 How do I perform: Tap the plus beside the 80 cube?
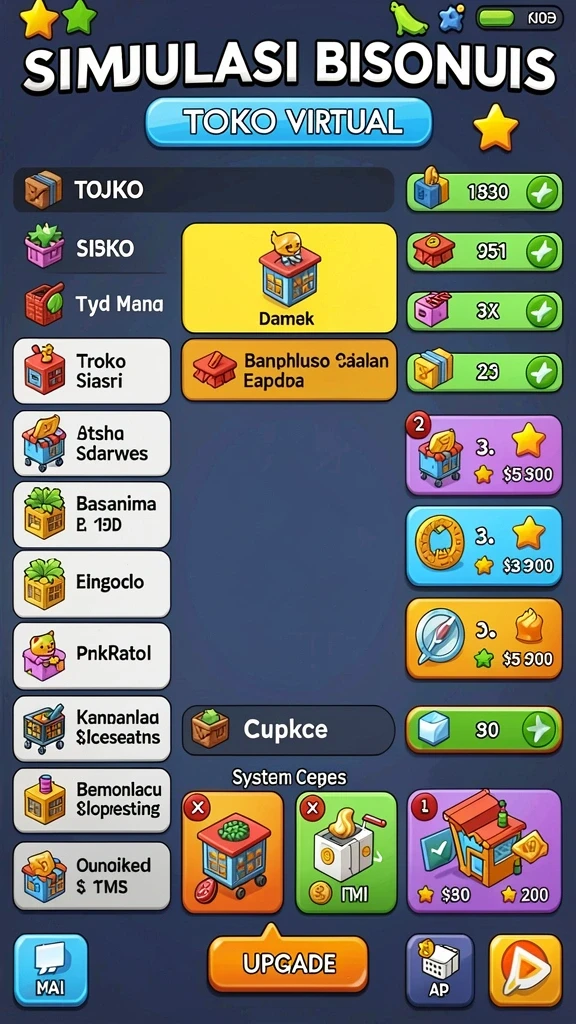[539, 729]
